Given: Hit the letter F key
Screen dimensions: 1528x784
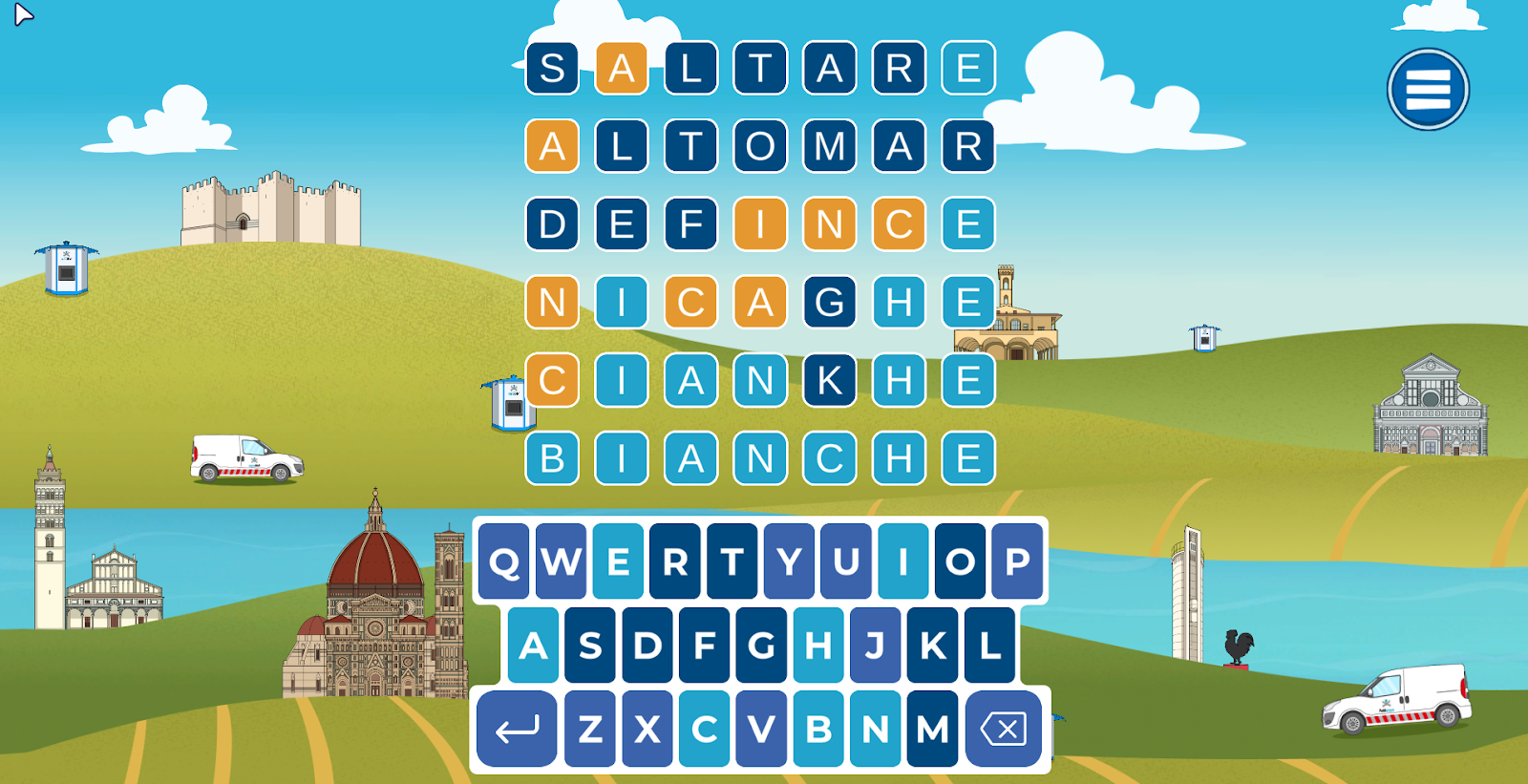Looking at the screenshot, I should [704, 646].
